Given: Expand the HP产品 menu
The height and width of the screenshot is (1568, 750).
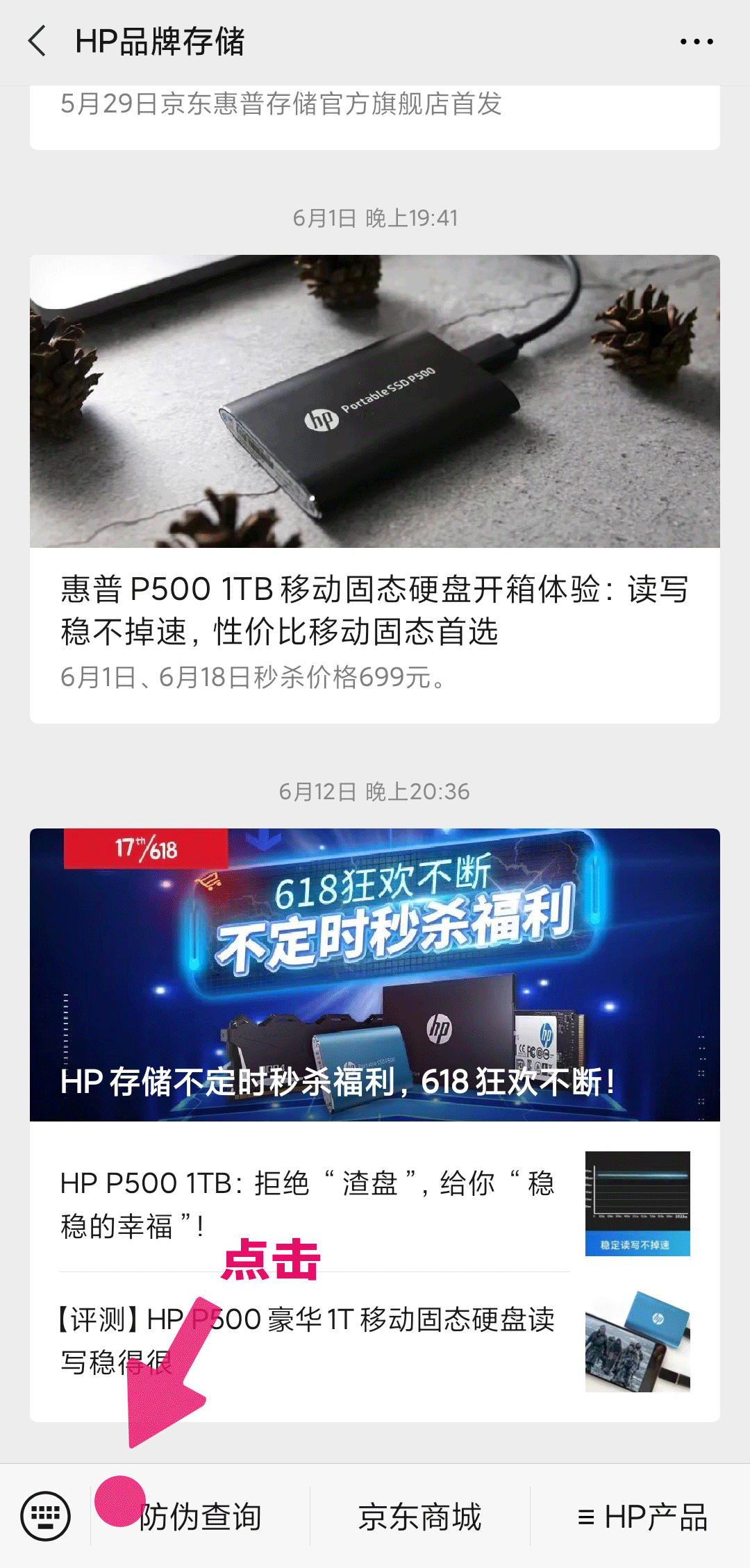Looking at the screenshot, I should point(642,1517).
